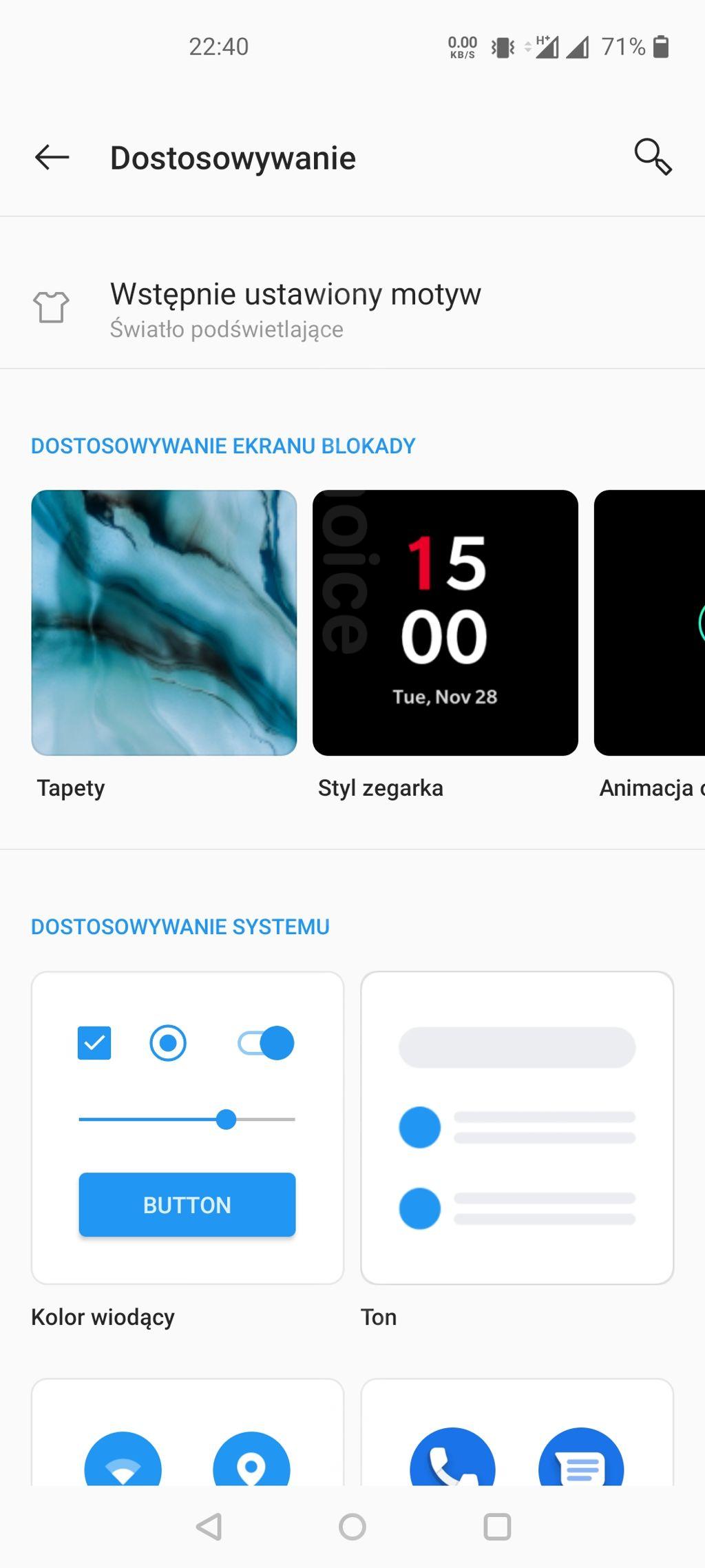Screen dimensions: 705x1568
Task: Open the Ton card
Action: [517, 1128]
